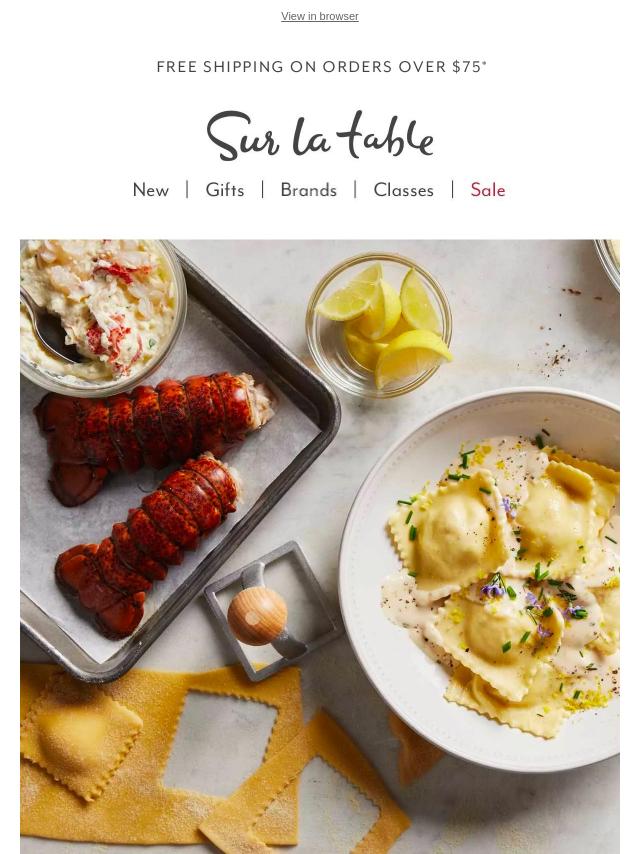Tap the Sur la Table logo header
Screen dimensions: 640x854
(320, 136)
